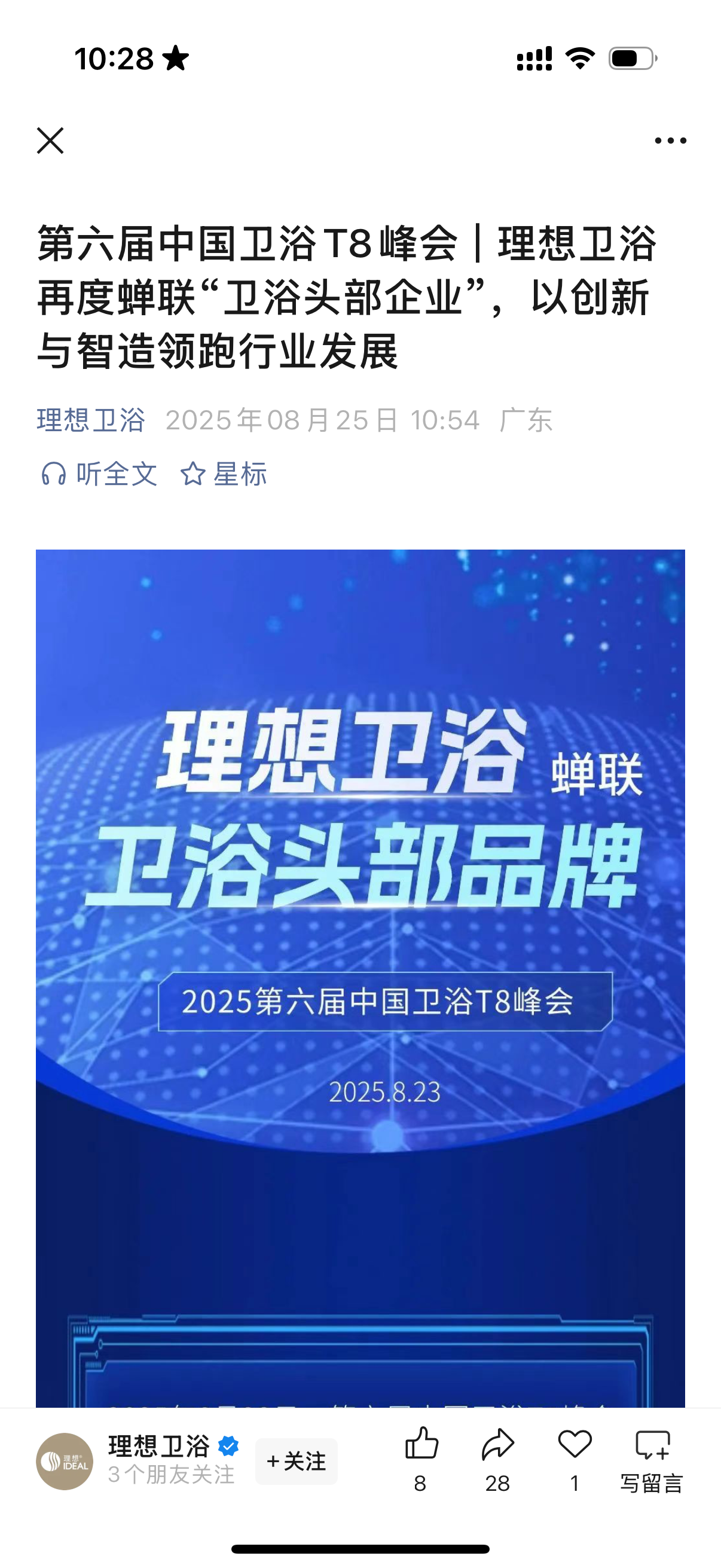This screenshot has height=1568, width=721.
Task: Share this article
Action: pyautogui.click(x=497, y=1460)
